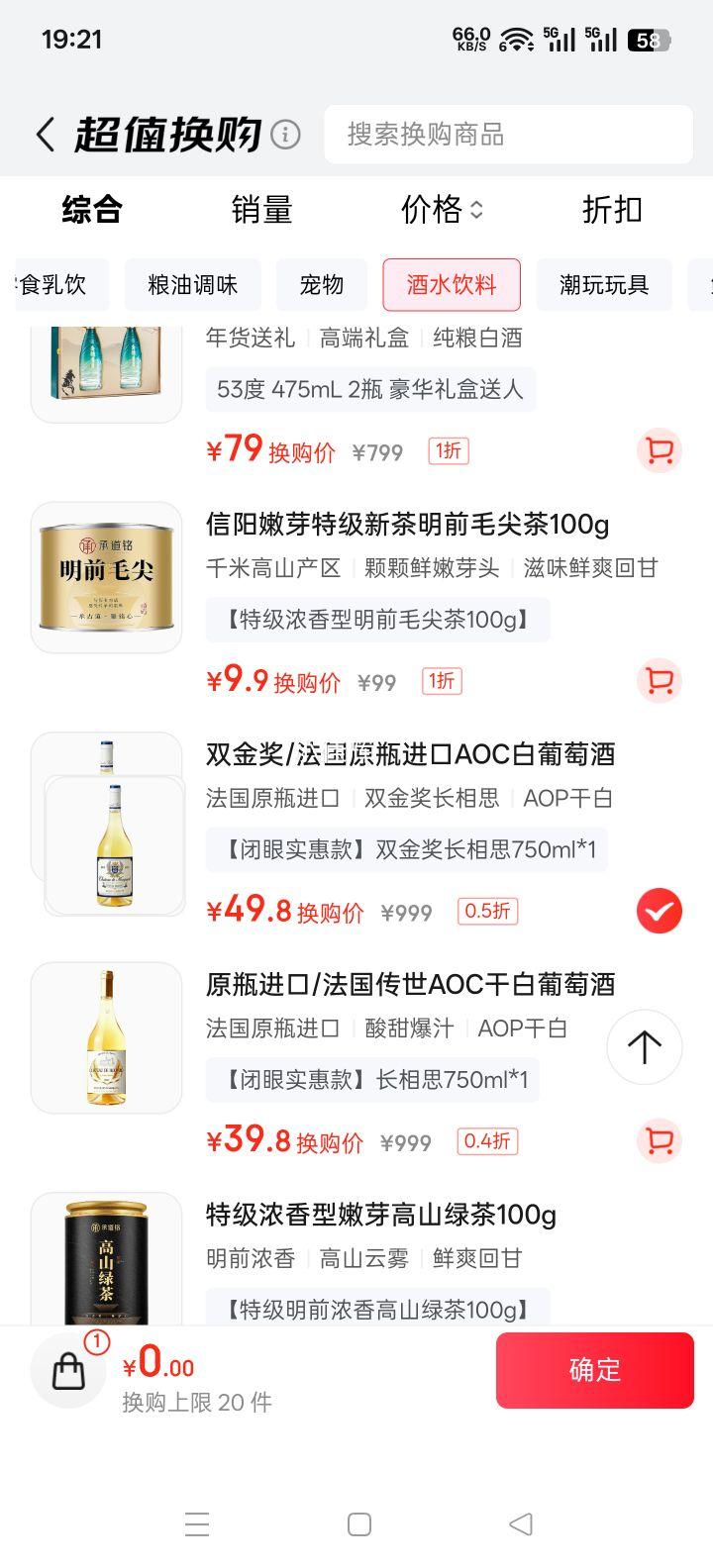Sort products by 价格
The image size is (713, 1568).
[441, 210]
